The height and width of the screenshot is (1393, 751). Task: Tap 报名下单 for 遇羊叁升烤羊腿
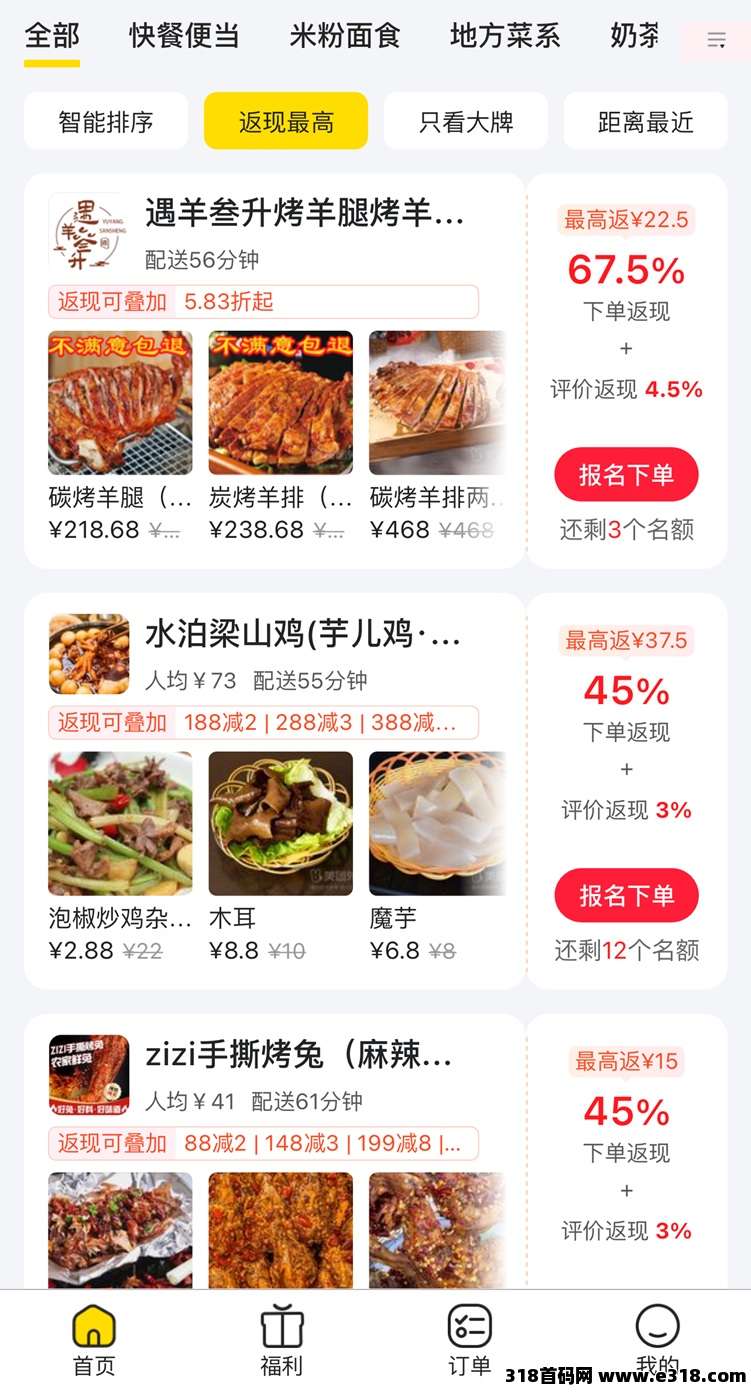pos(626,475)
